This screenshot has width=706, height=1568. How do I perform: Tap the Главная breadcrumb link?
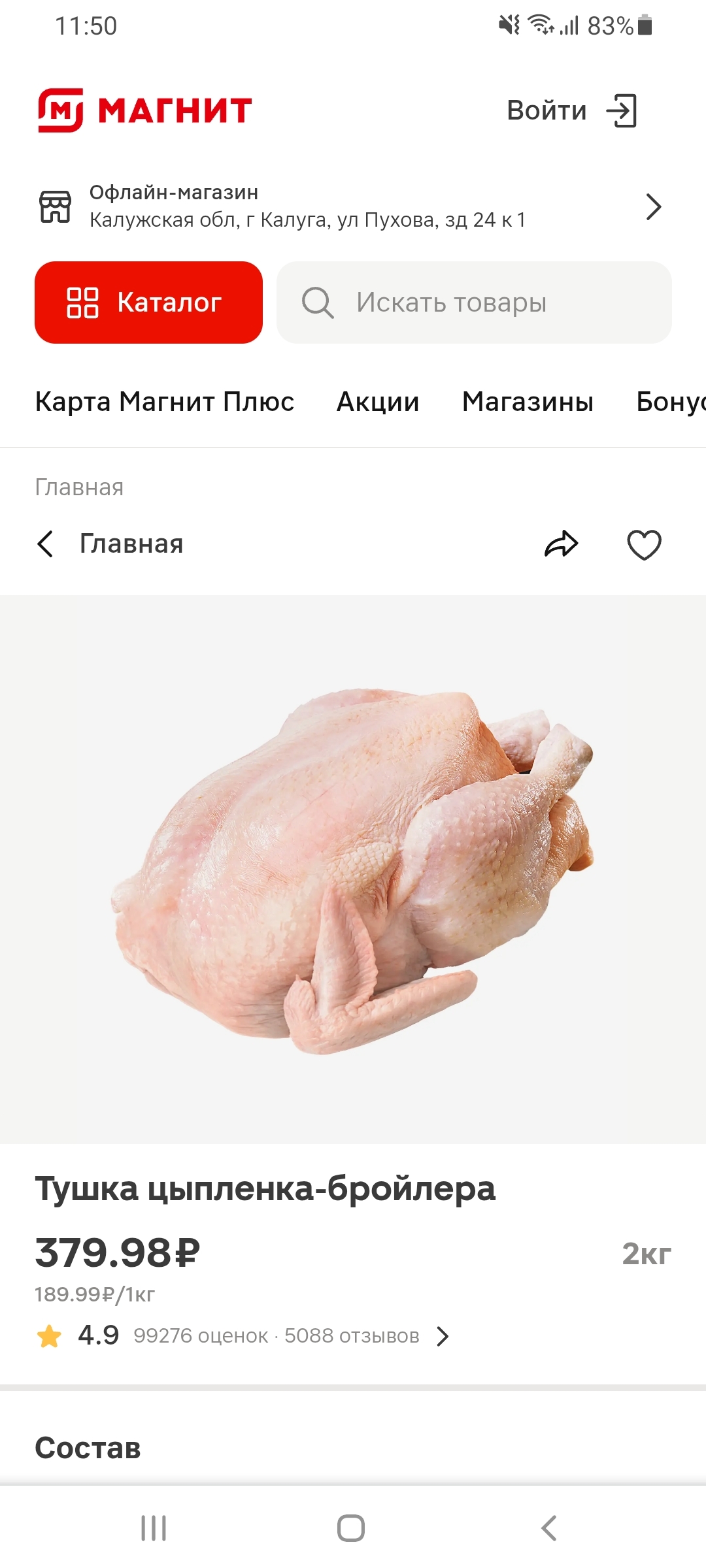click(x=79, y=487)
